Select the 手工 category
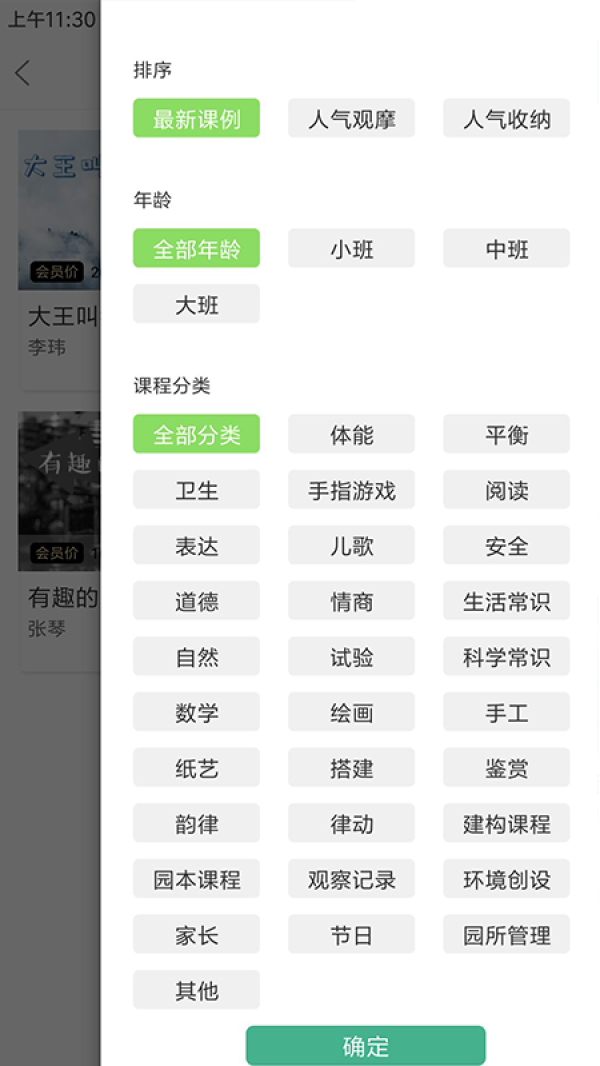The width and height of the screenshot is (600, 1066). 506,712
